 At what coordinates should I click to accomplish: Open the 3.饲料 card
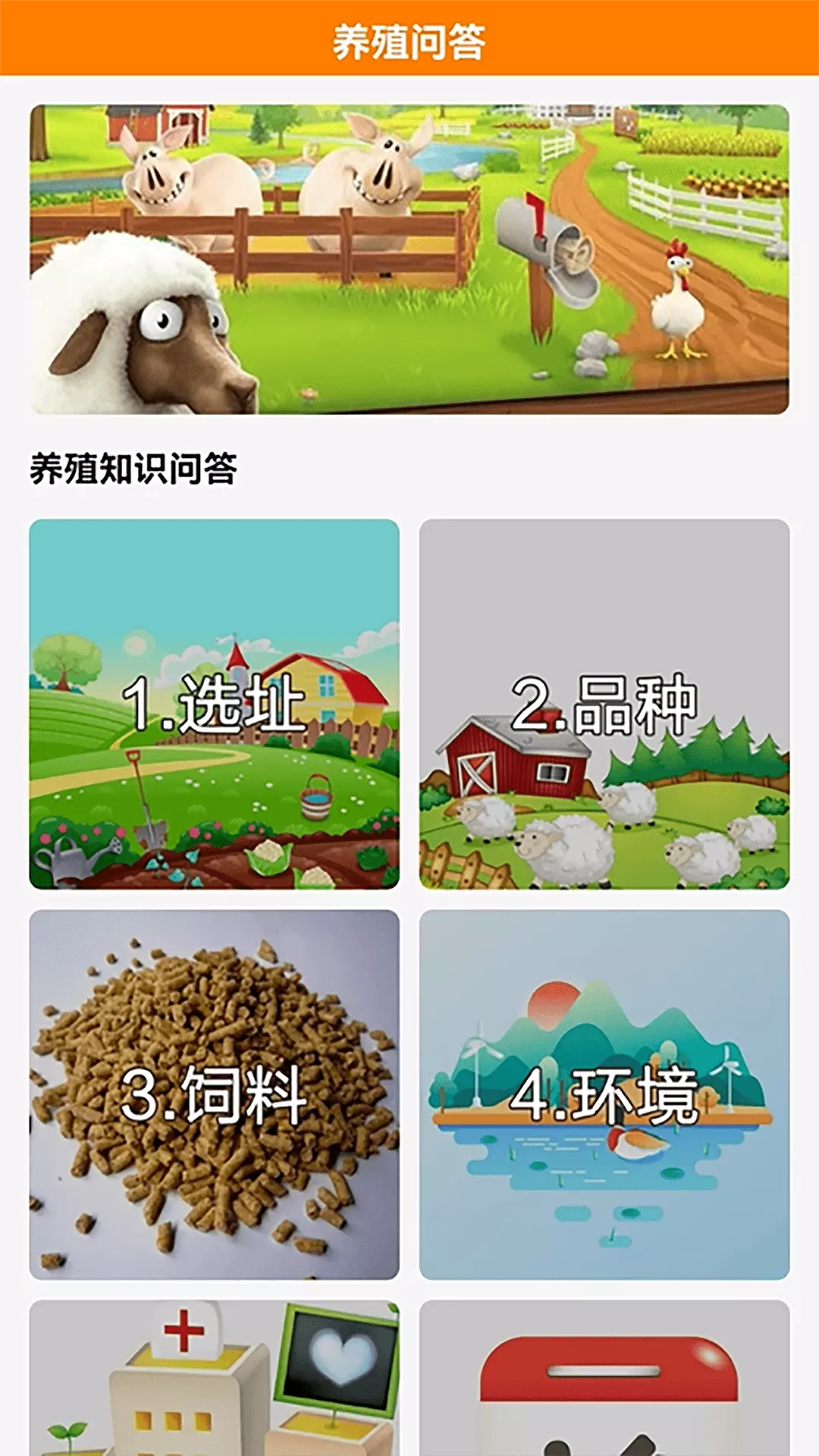coord(214,1094)
